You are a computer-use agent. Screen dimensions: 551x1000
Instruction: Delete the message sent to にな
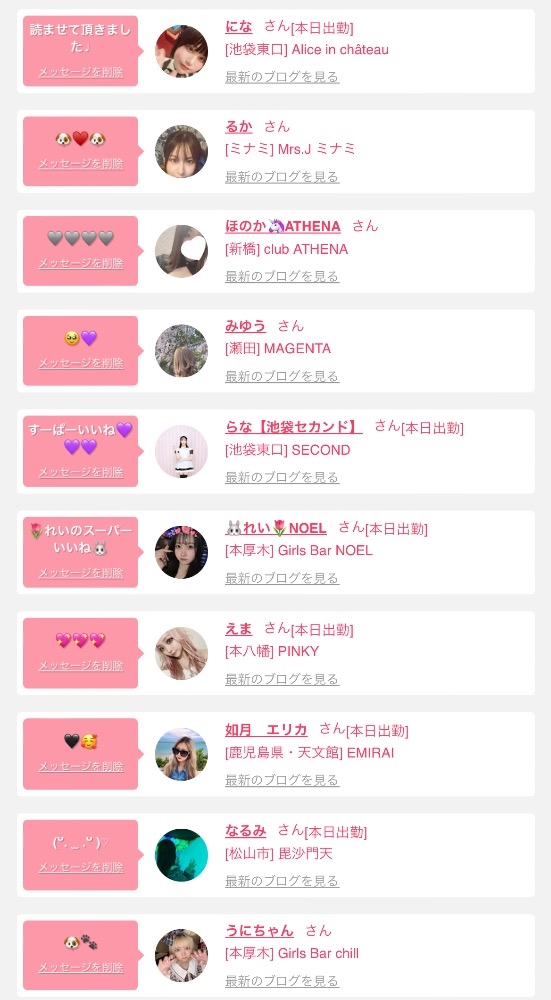(80, 72)
